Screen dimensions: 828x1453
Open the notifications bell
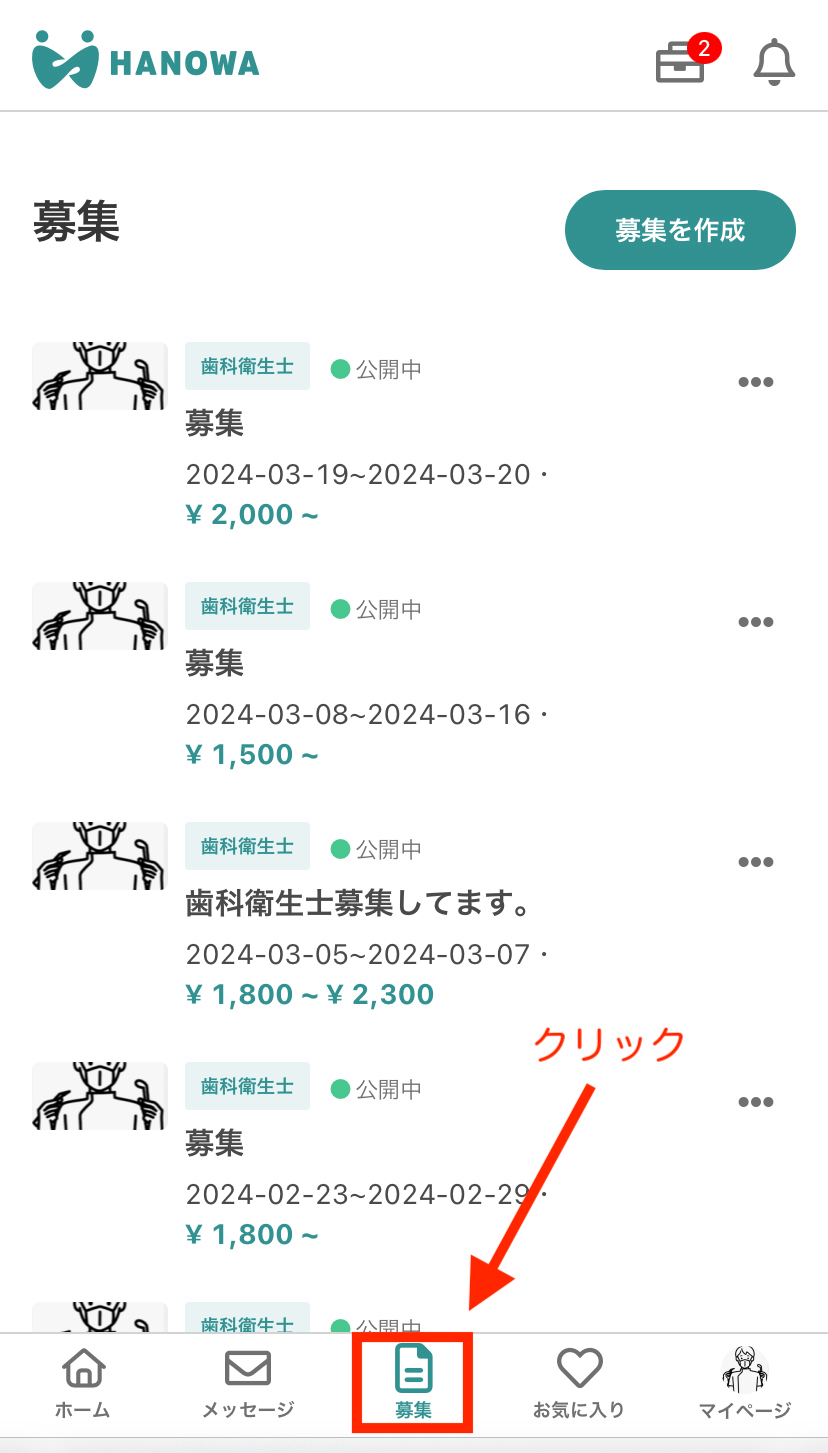click(x=773, y=63)
